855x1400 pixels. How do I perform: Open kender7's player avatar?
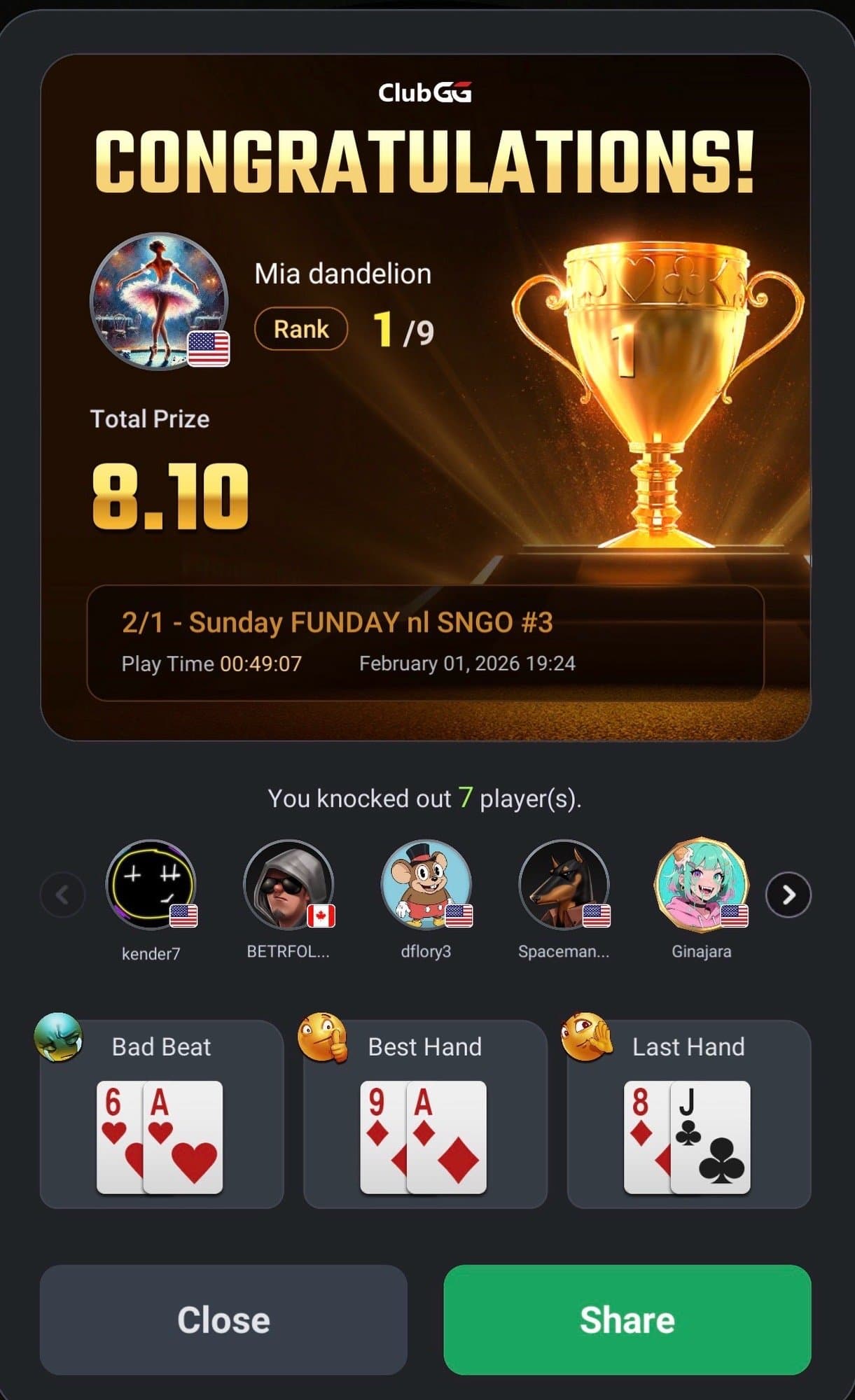pos(151,885)
